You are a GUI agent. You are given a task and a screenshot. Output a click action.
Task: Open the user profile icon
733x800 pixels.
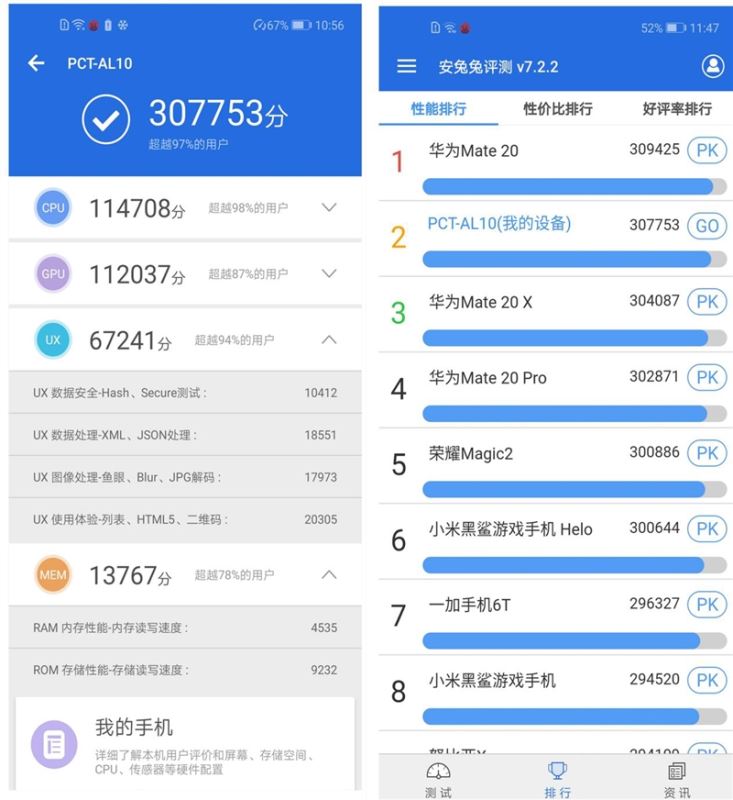coord(712,66)
